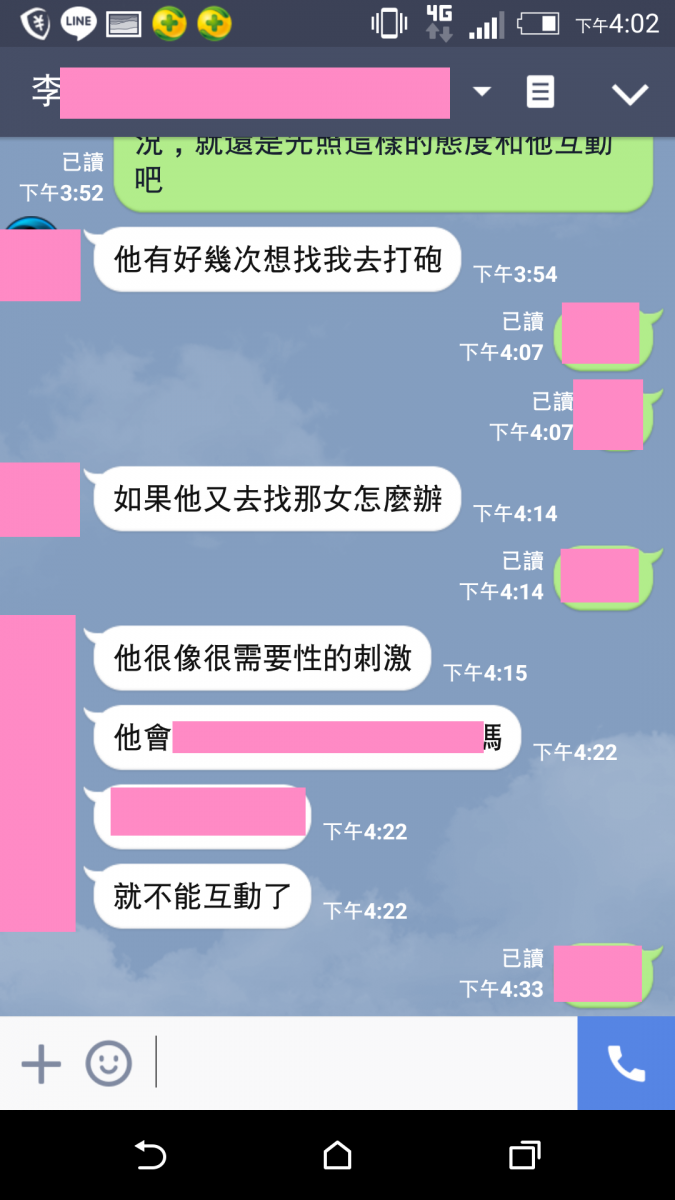Viewport: 675px width, 1200px height.
Task: Open the emoji sticker picker
Action: click(x=108, y=1064)
